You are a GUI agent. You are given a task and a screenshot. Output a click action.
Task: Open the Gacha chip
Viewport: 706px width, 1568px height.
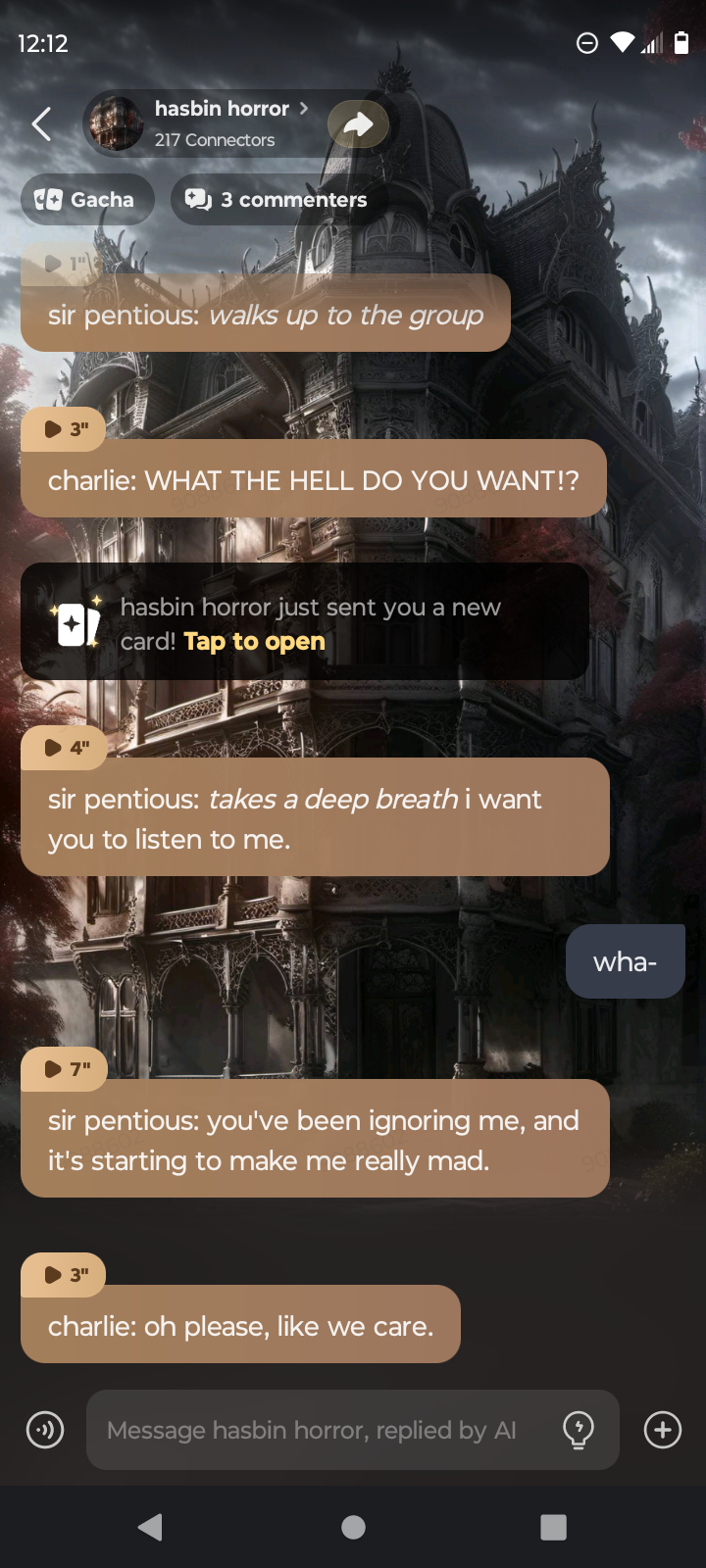coord(87,200)
